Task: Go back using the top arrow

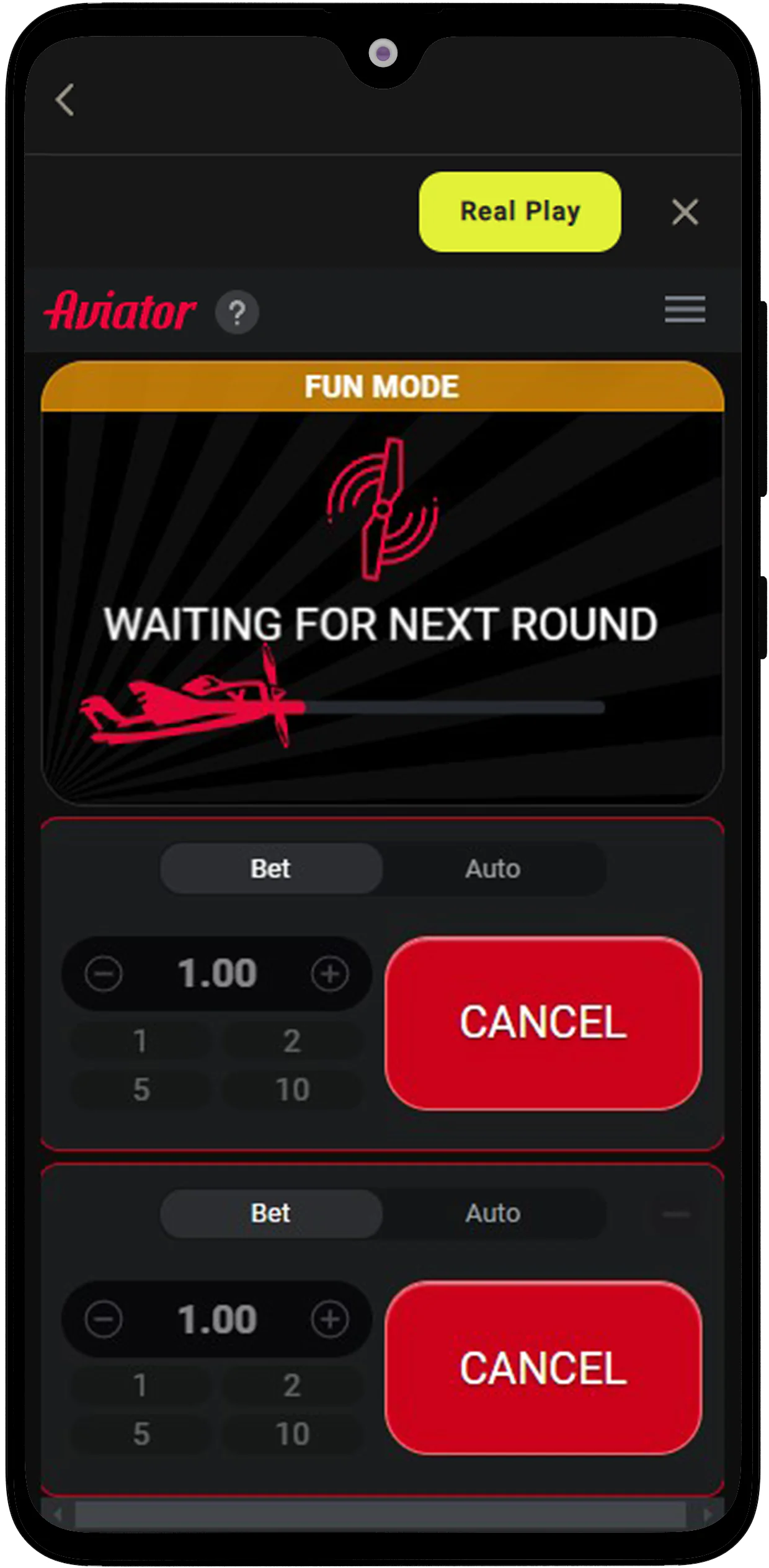Action: pyautogui.click(x=65, y=100)
